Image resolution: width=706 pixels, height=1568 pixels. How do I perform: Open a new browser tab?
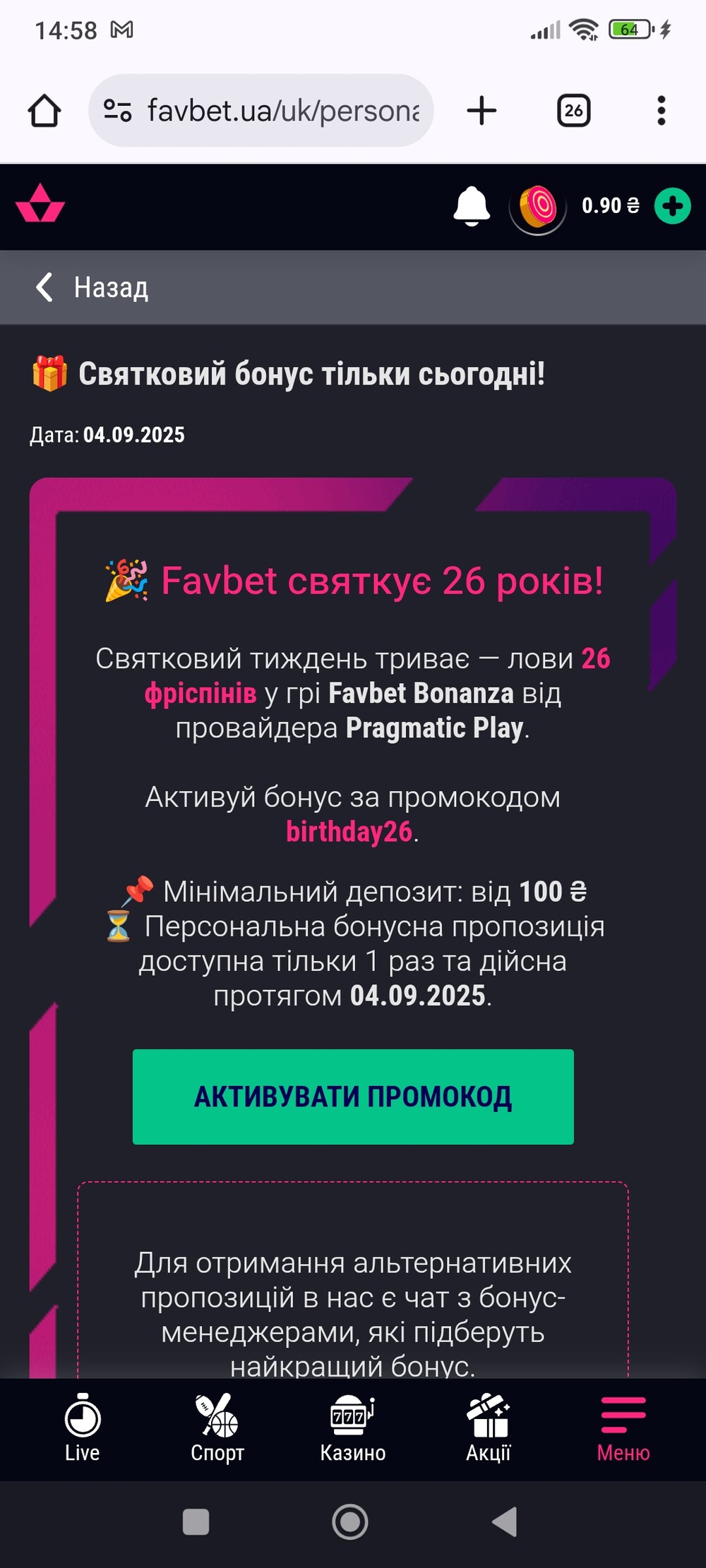pos(482,111)
